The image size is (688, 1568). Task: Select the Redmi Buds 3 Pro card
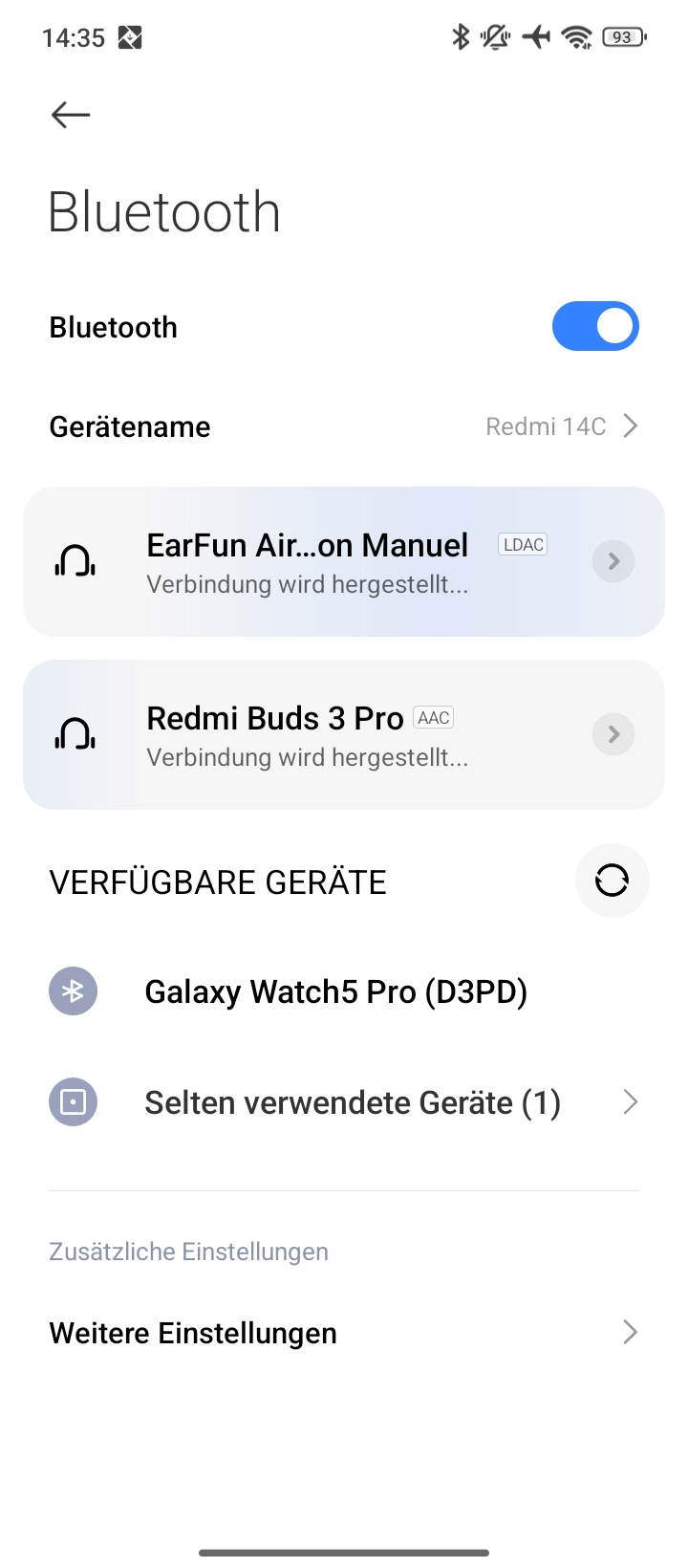coord(344,735)
